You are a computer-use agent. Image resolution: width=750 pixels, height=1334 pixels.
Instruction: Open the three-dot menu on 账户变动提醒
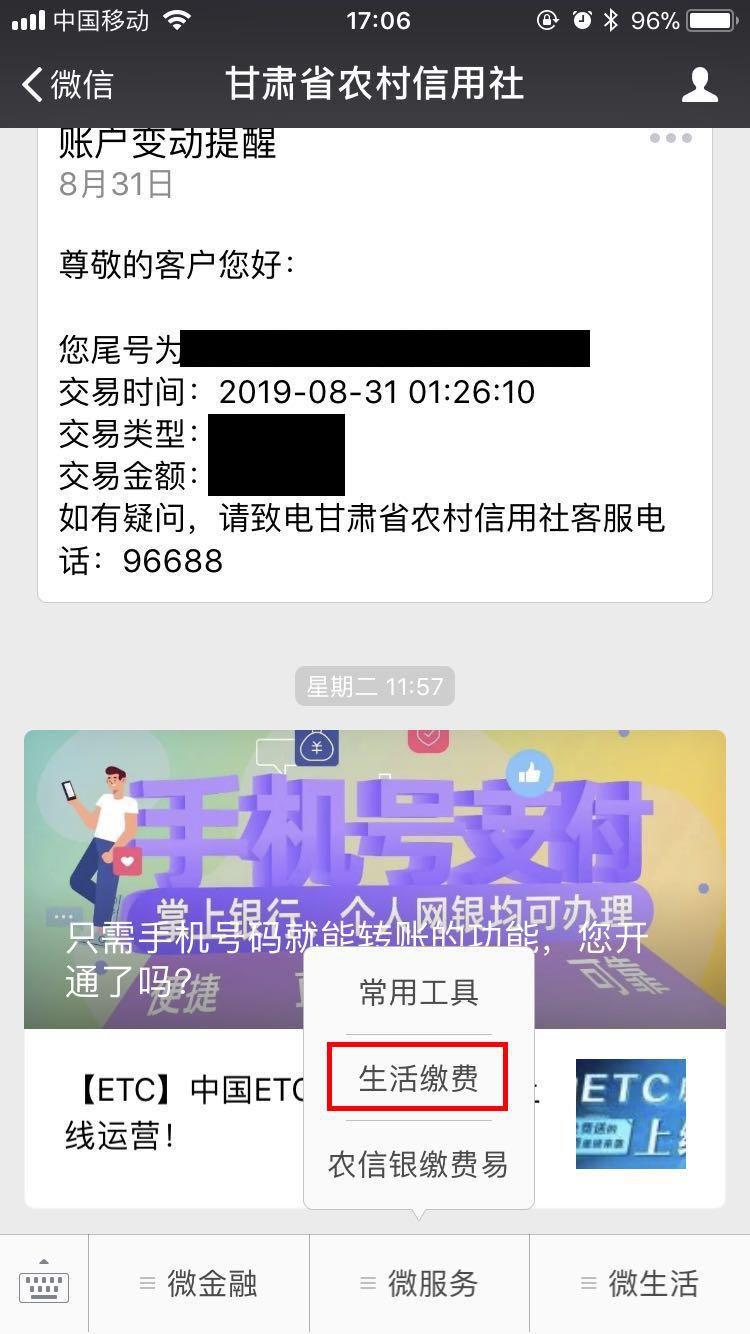(670, 138)
